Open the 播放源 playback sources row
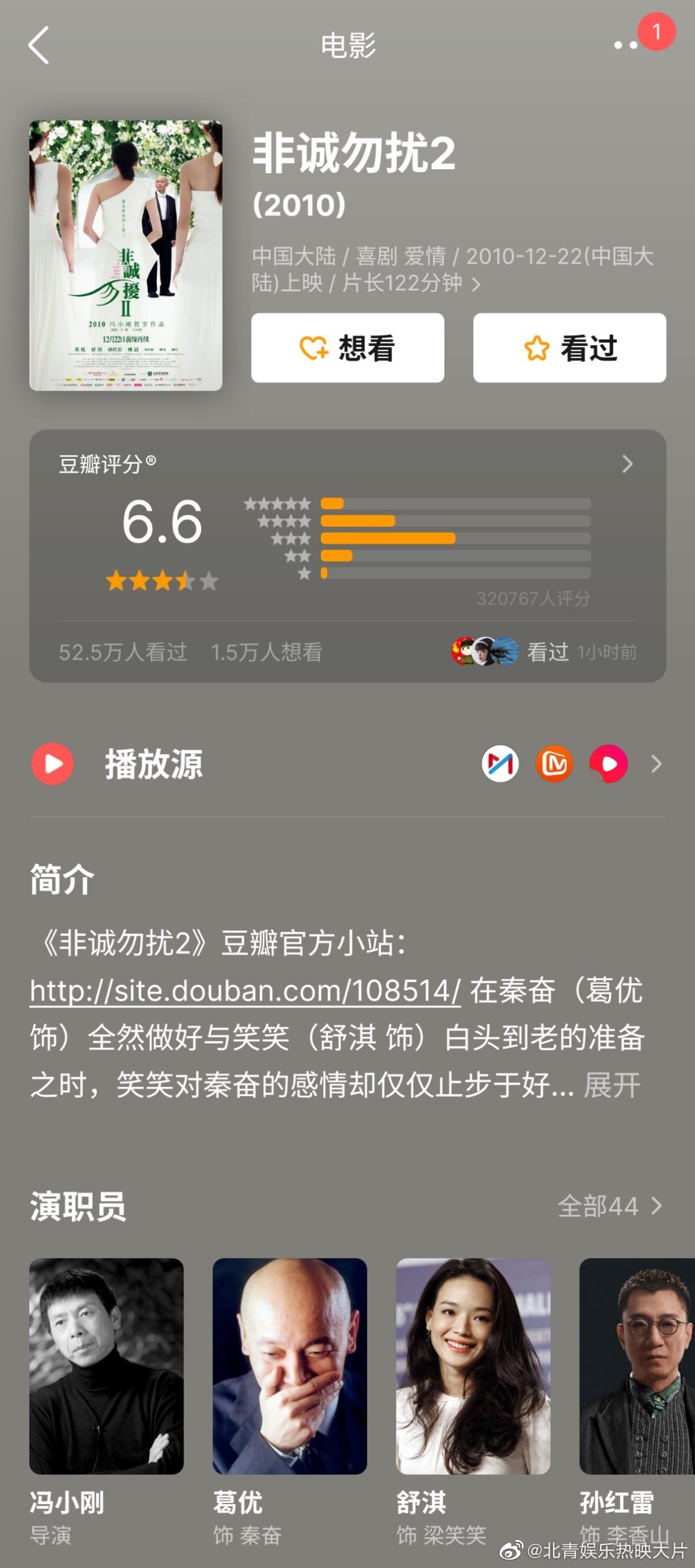This screenshot has width=695, height=1568. (347, 763)
